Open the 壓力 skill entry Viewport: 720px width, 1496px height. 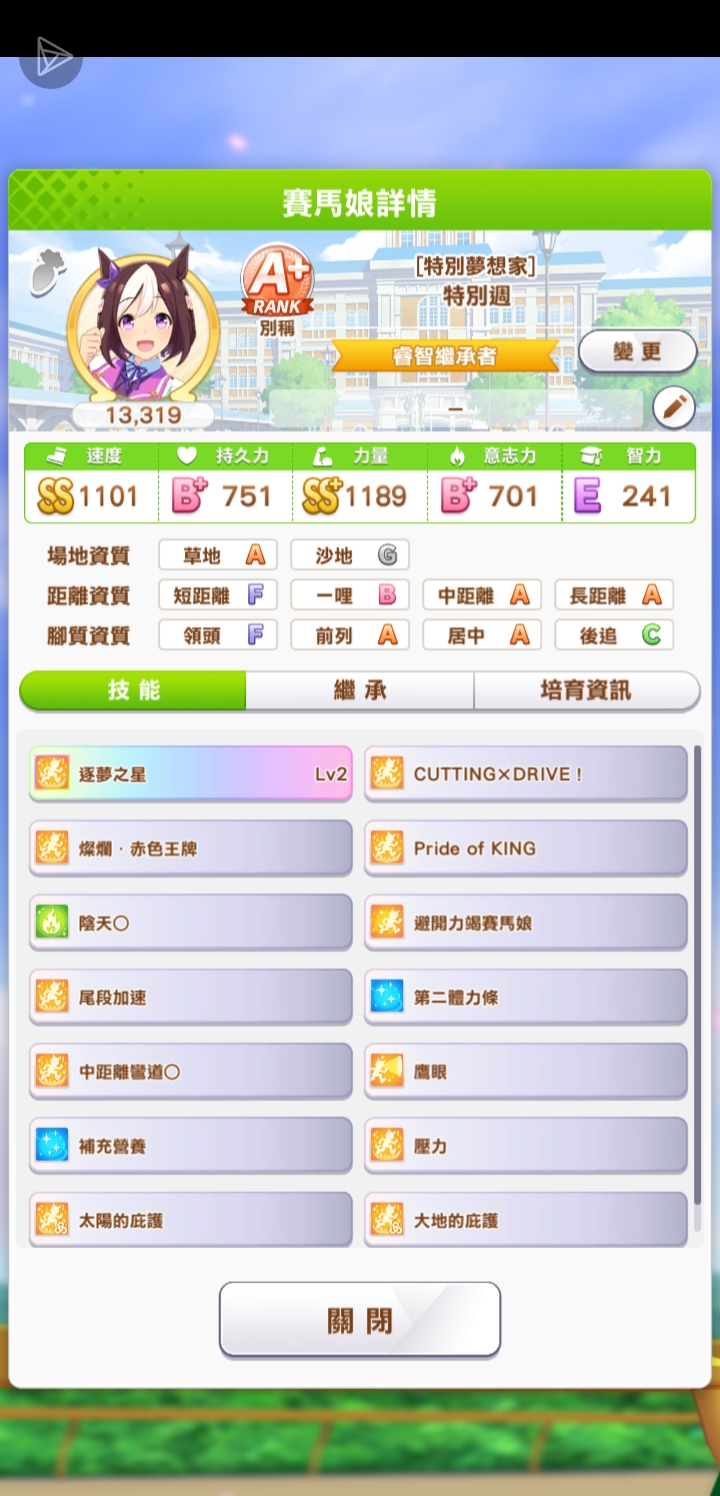526,1146
